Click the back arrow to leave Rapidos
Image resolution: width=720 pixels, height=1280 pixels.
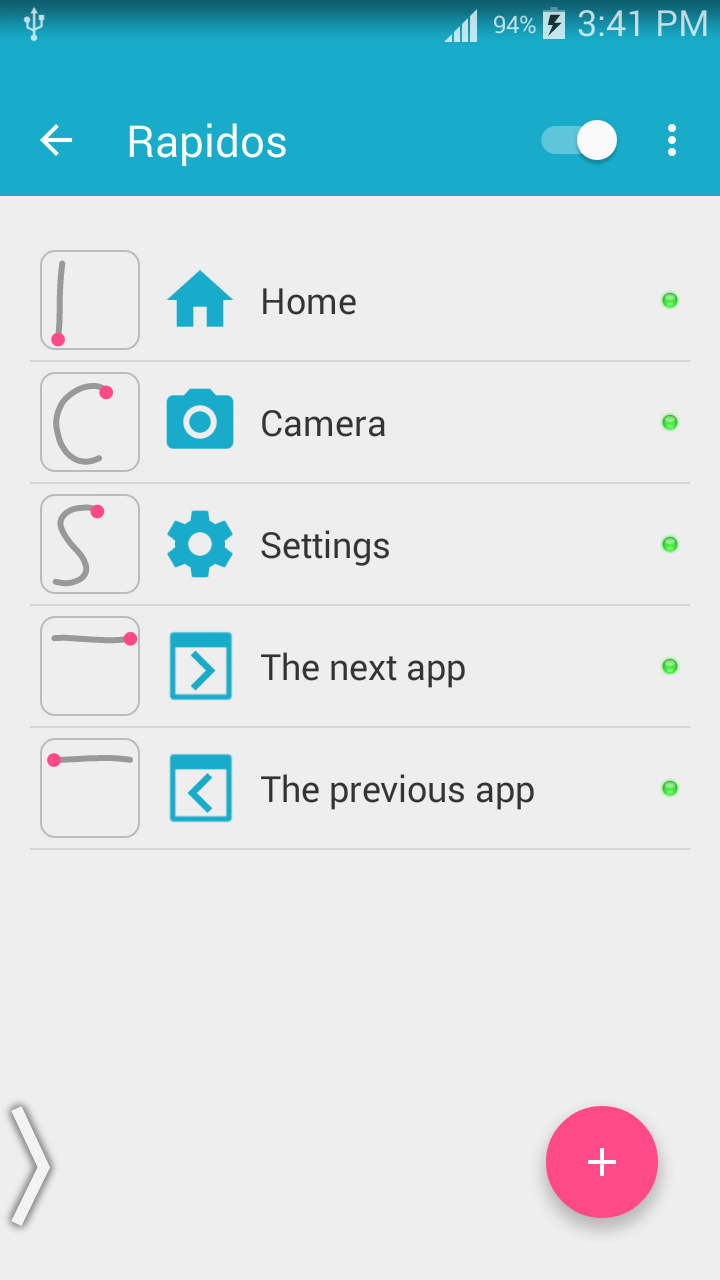click(56, 141)
